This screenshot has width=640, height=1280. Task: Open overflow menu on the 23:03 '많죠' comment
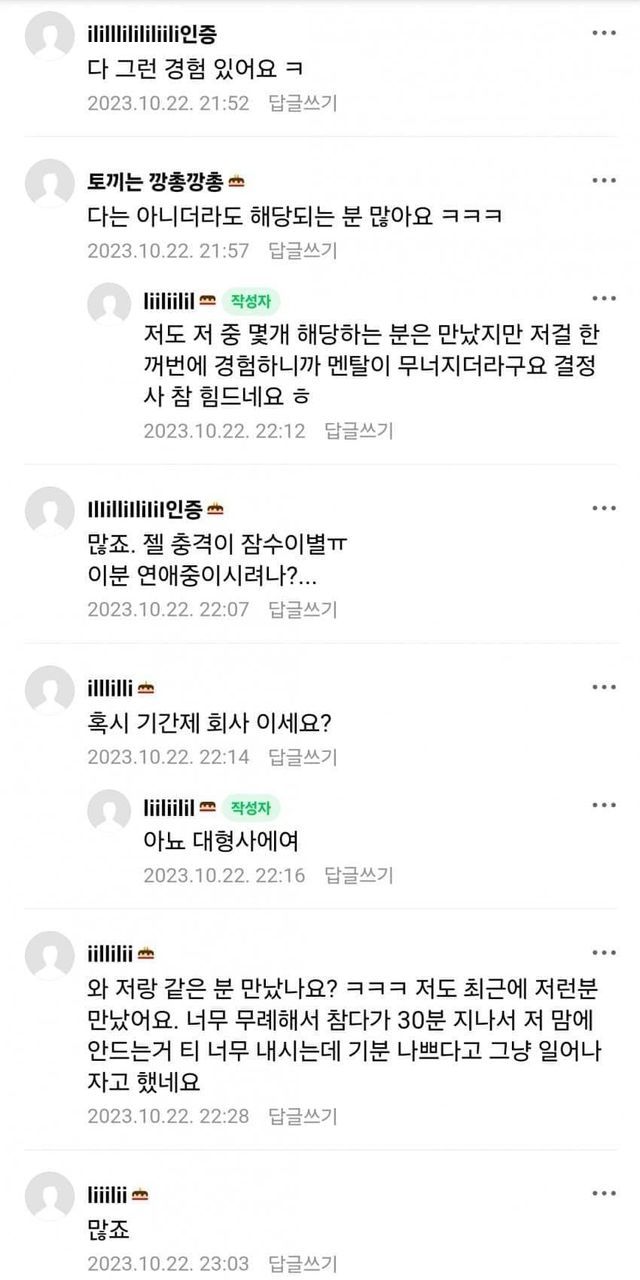(x=603, y=1193)
